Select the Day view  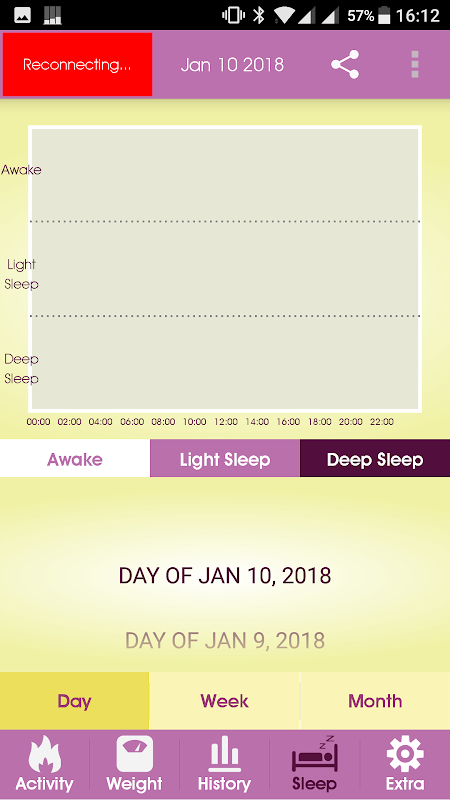(74, 701)
